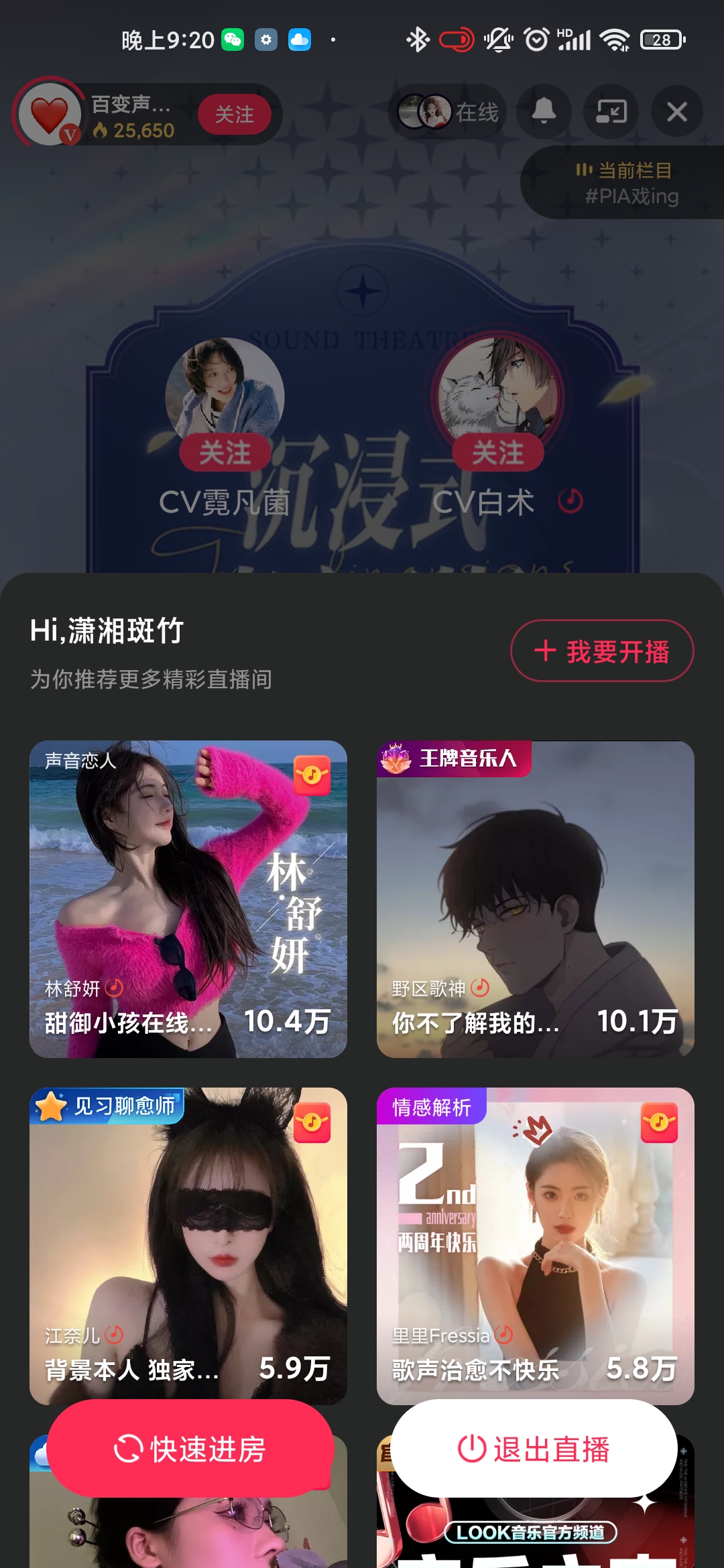Exit the live stream with 退出直播
Screen dimensions: 724x1568
point(534,1449)
